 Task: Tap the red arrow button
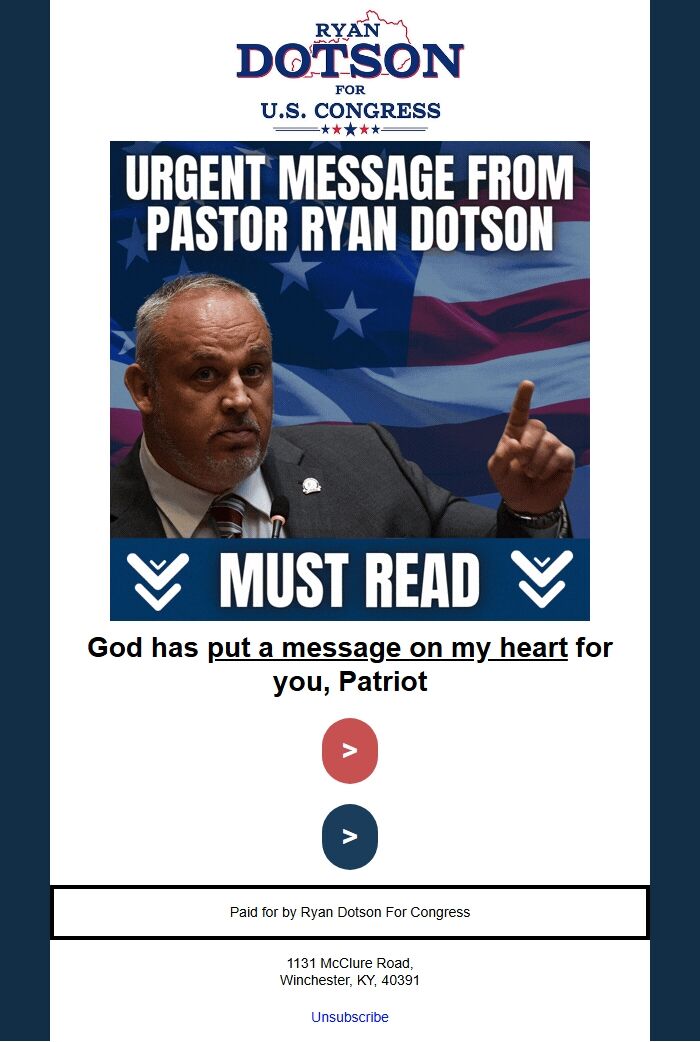pyautogui.click(x=350, y=751)
